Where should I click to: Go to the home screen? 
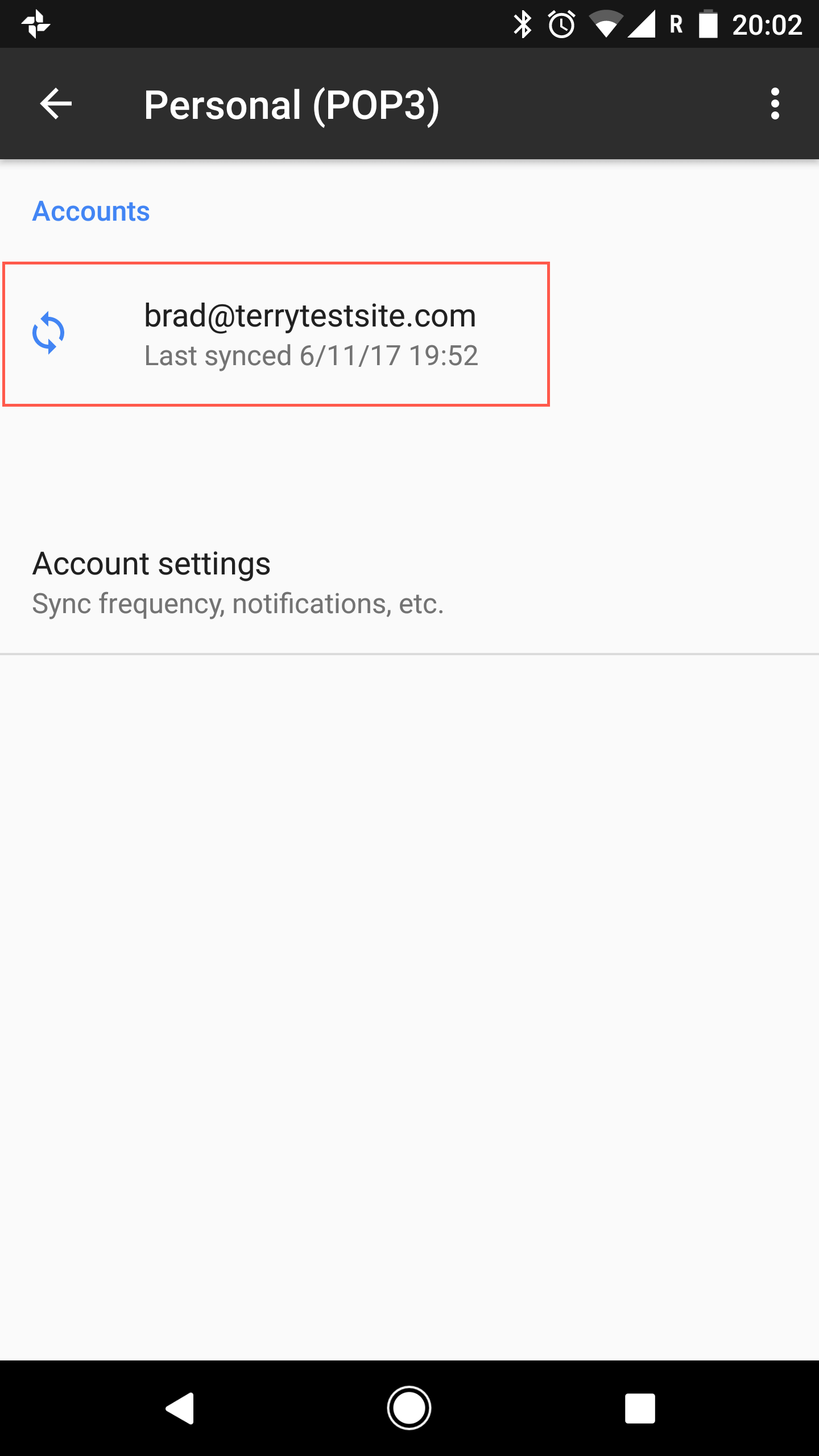[409, 1409]
